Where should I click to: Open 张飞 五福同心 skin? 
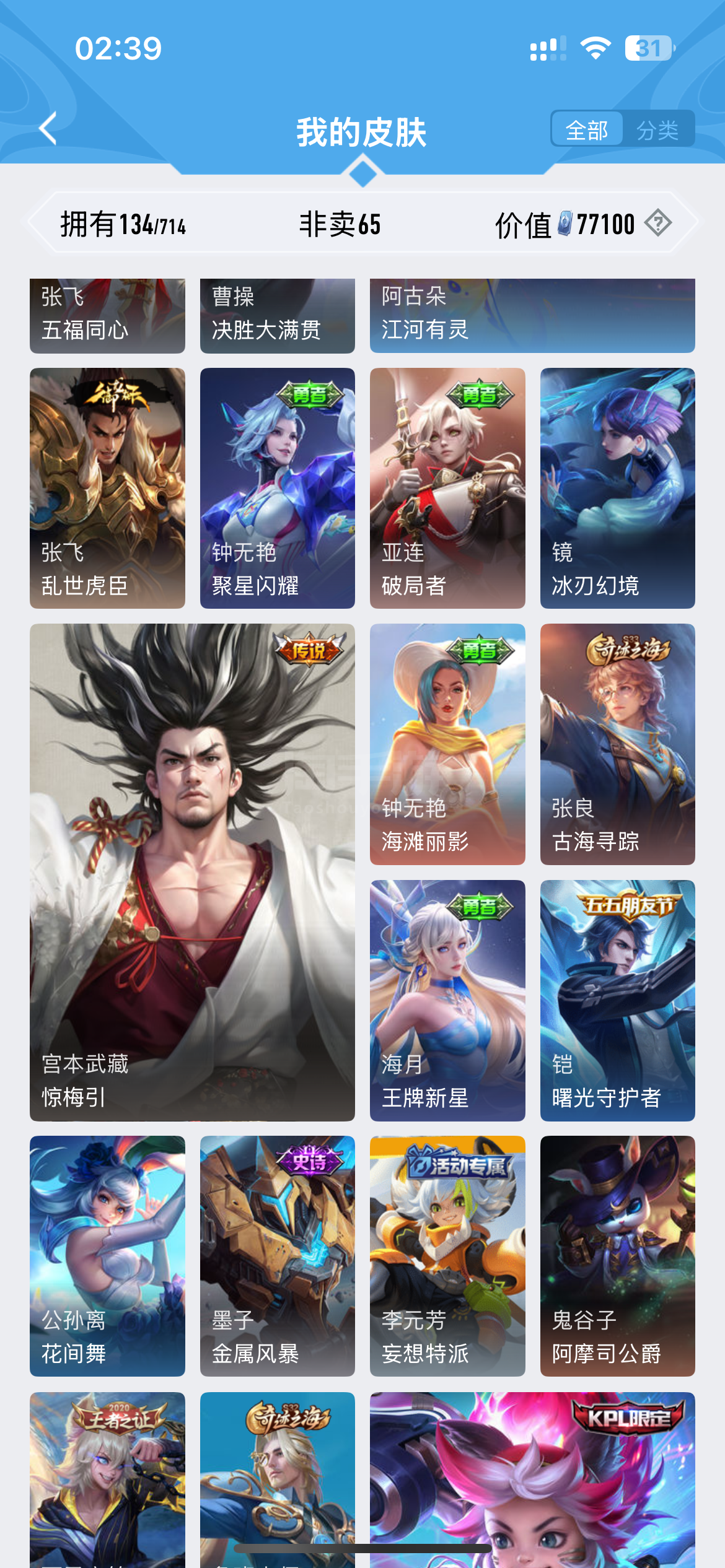coord(107,316)
